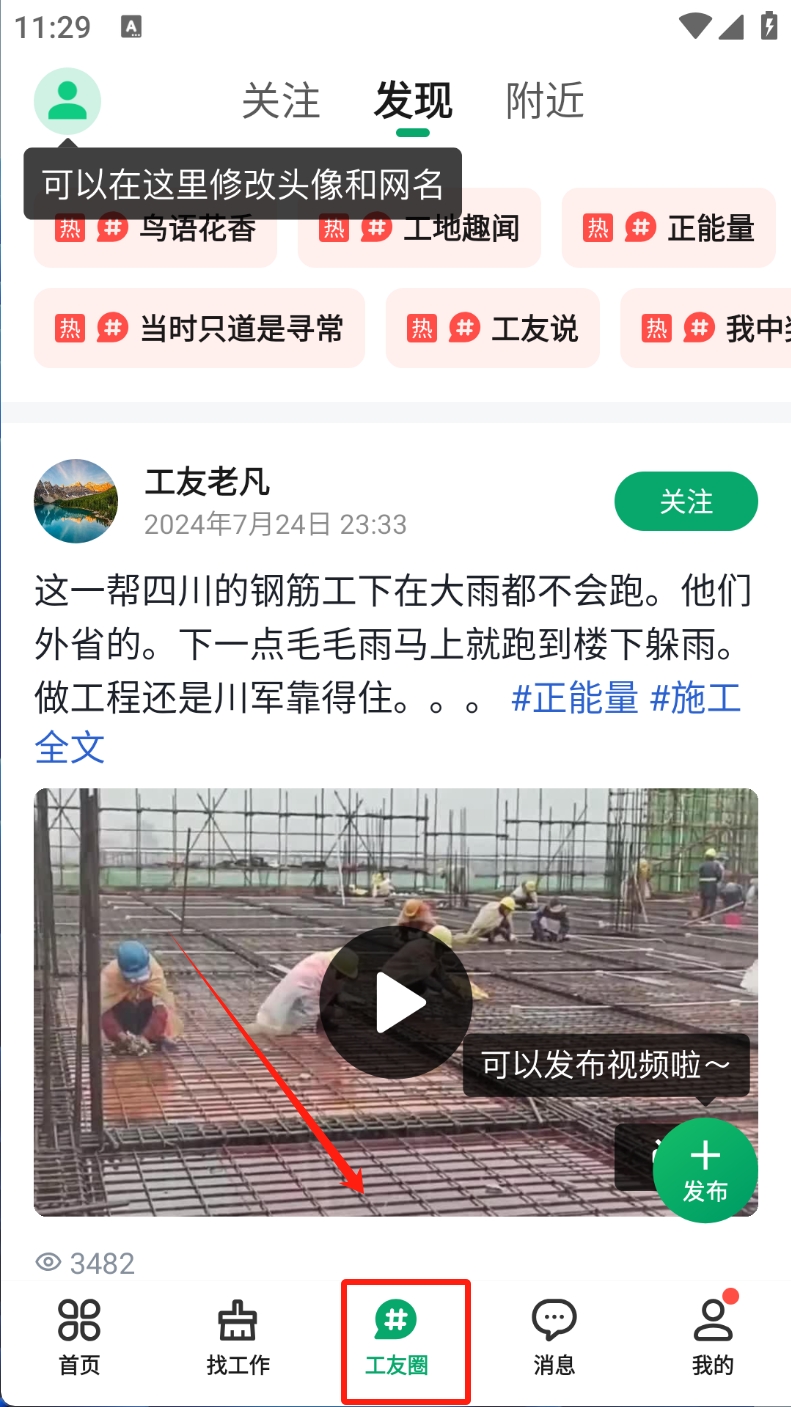This screenshot has height=1407, width=791.
Task: Open the profile avatar icon
Action: pos(67,101)
